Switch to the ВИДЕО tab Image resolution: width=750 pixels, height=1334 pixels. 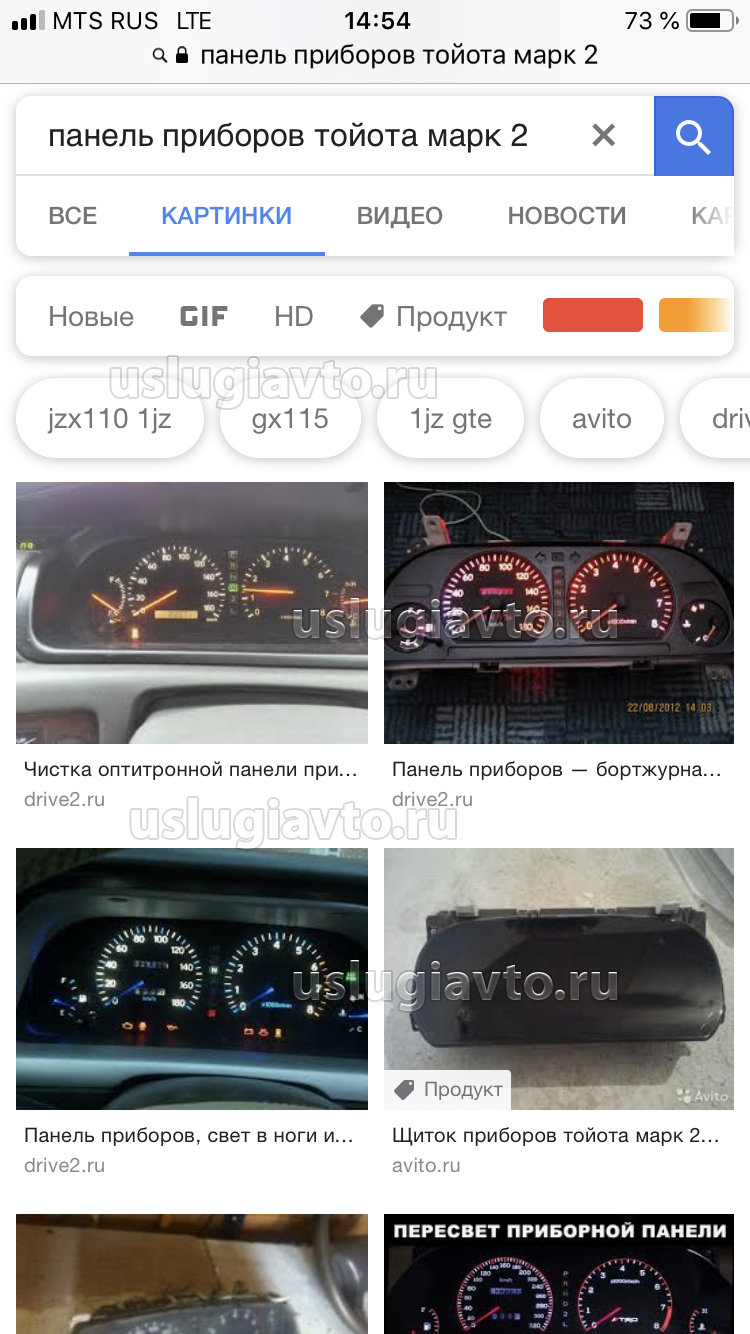tap(400, 215)
